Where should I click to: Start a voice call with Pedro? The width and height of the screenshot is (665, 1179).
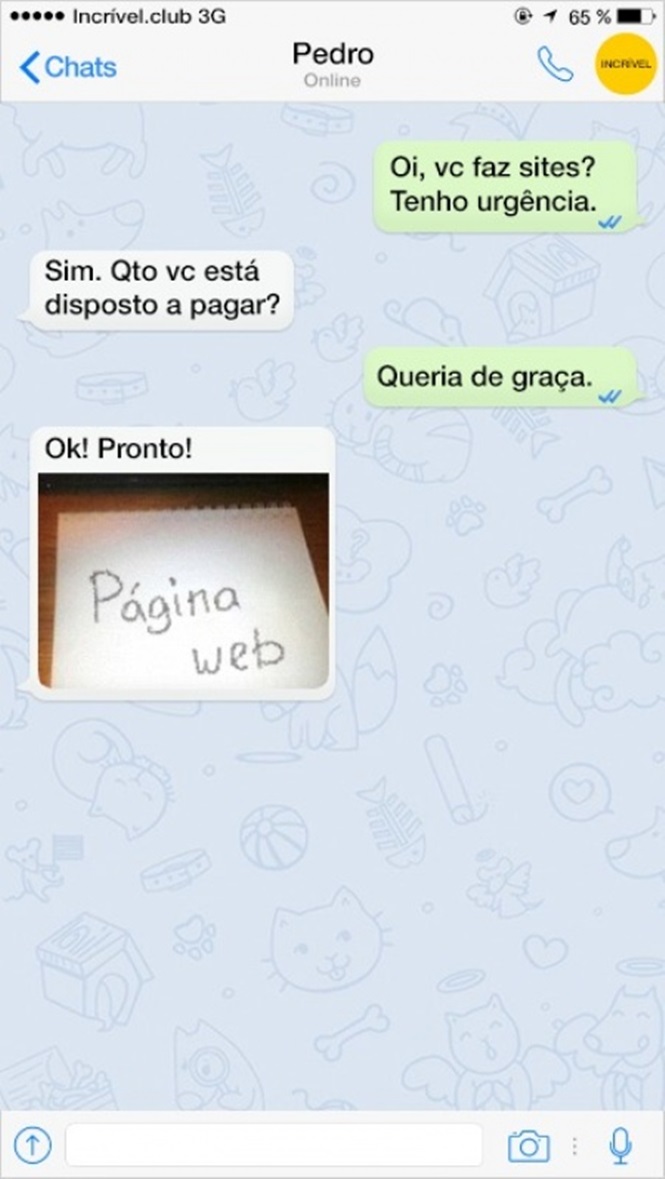[554, 65]
